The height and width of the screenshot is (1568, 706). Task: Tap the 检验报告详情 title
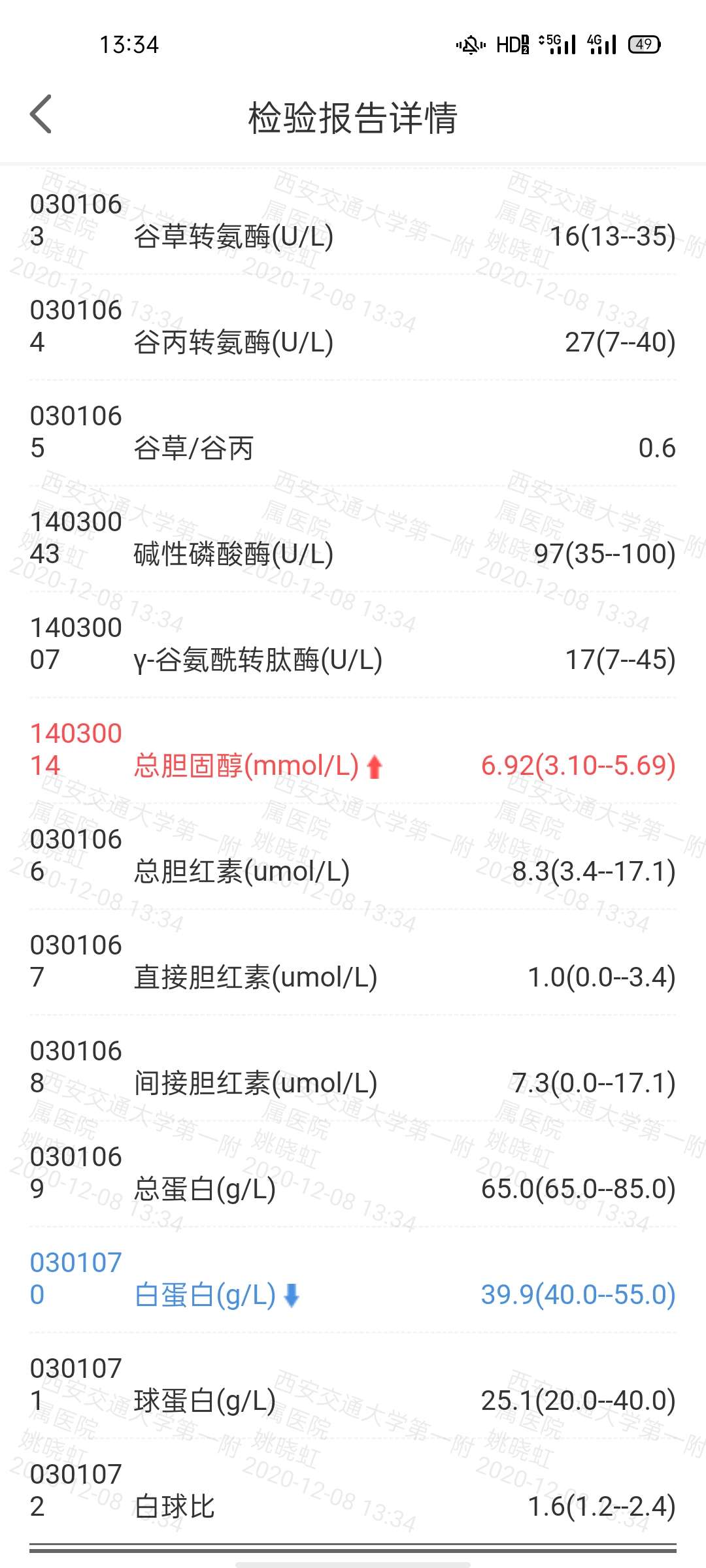tap(353, 116)
